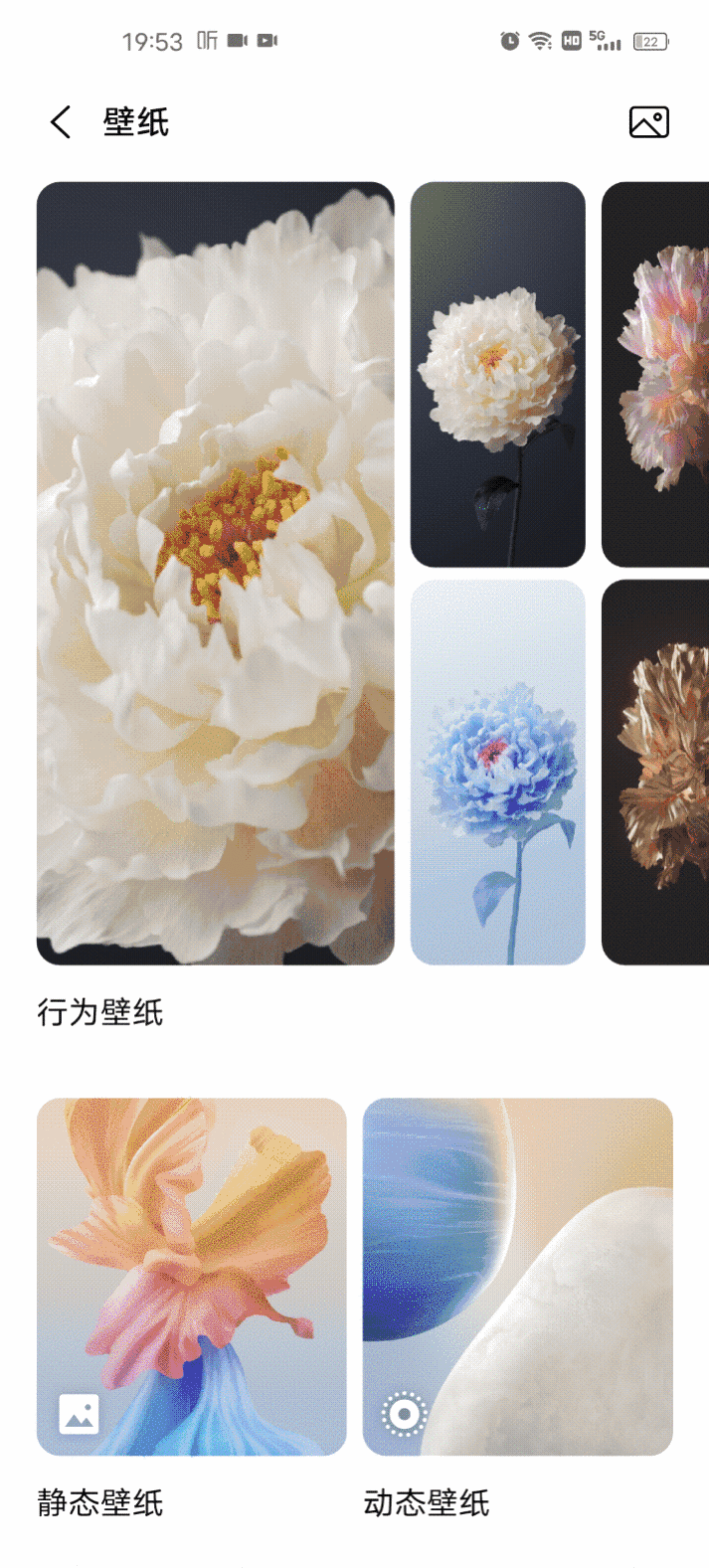Image resolution: width=709 pixels, height=1568 pixels.
Task: Go back from the 壁纸 page
Action: click(61, 122)
